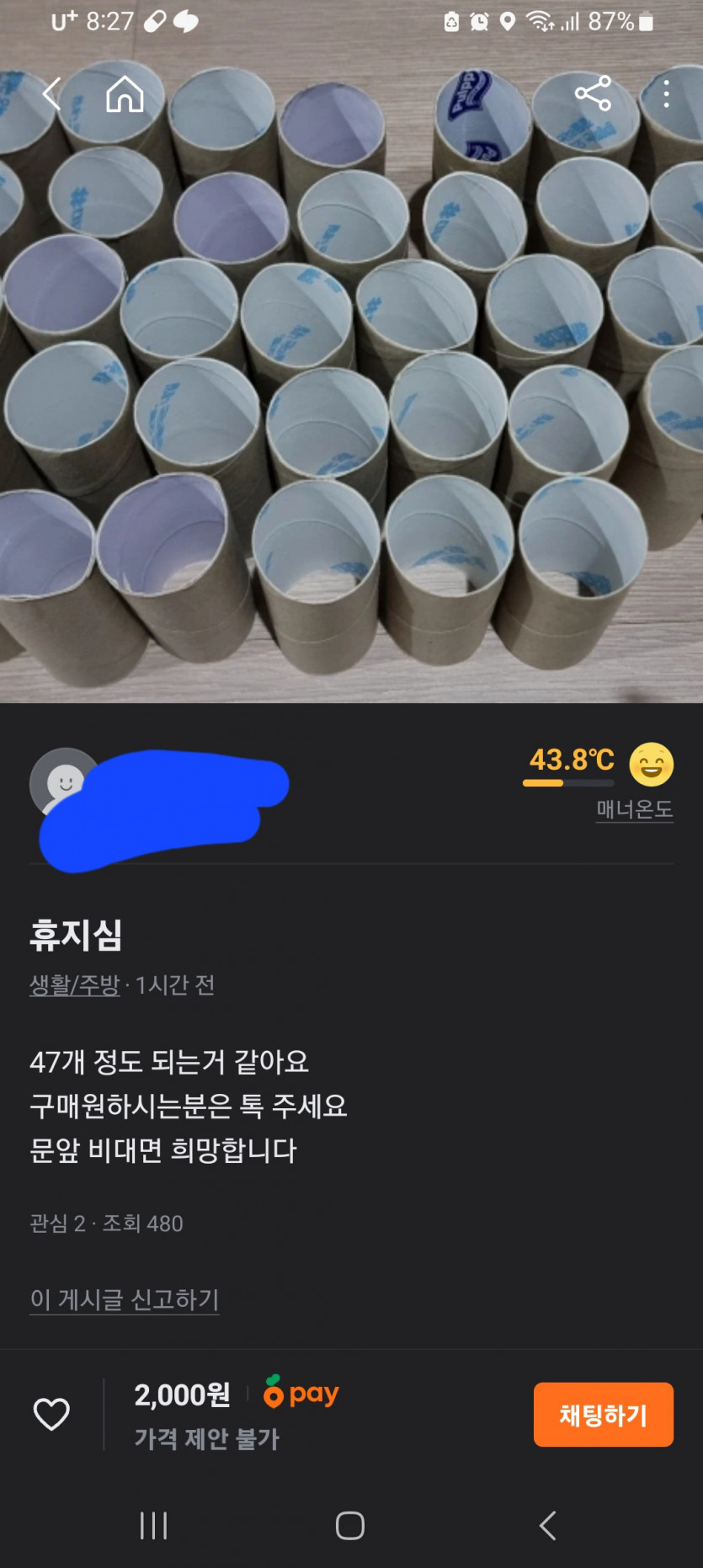Add this item to favorites
703x1568 pixels.
[51, 1415]
